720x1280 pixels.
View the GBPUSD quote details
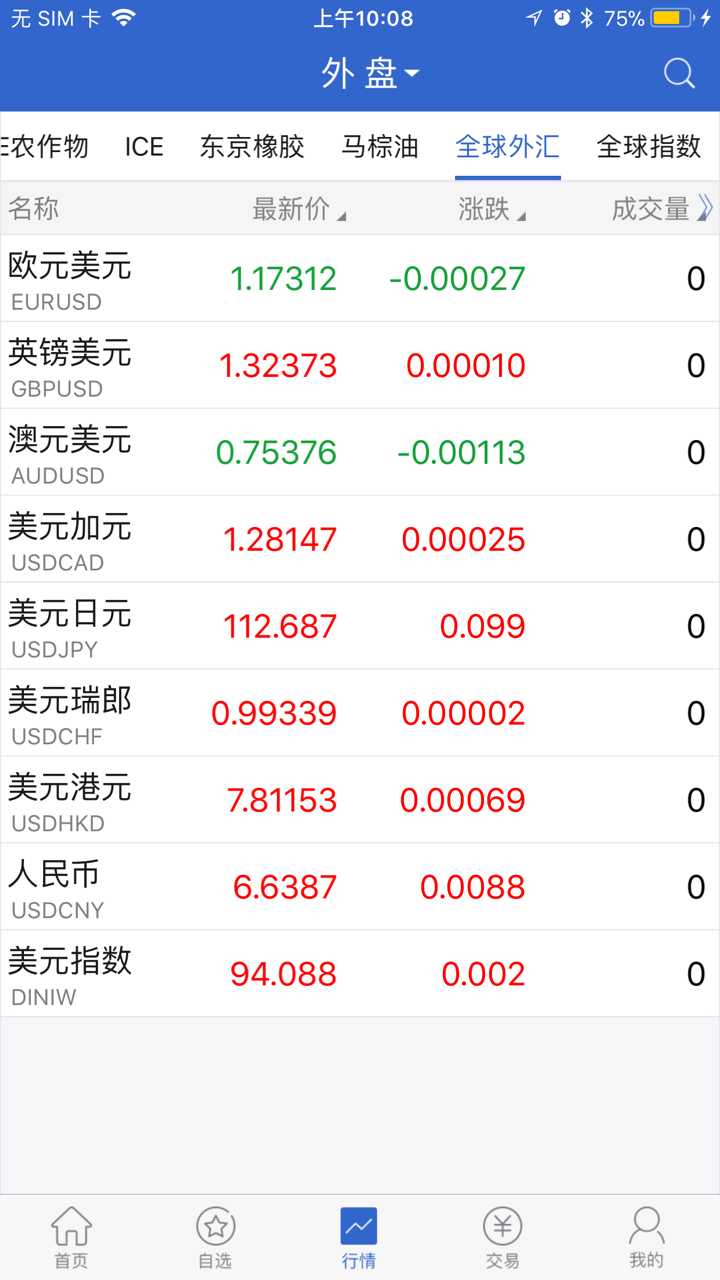click(x=360, y=366)
